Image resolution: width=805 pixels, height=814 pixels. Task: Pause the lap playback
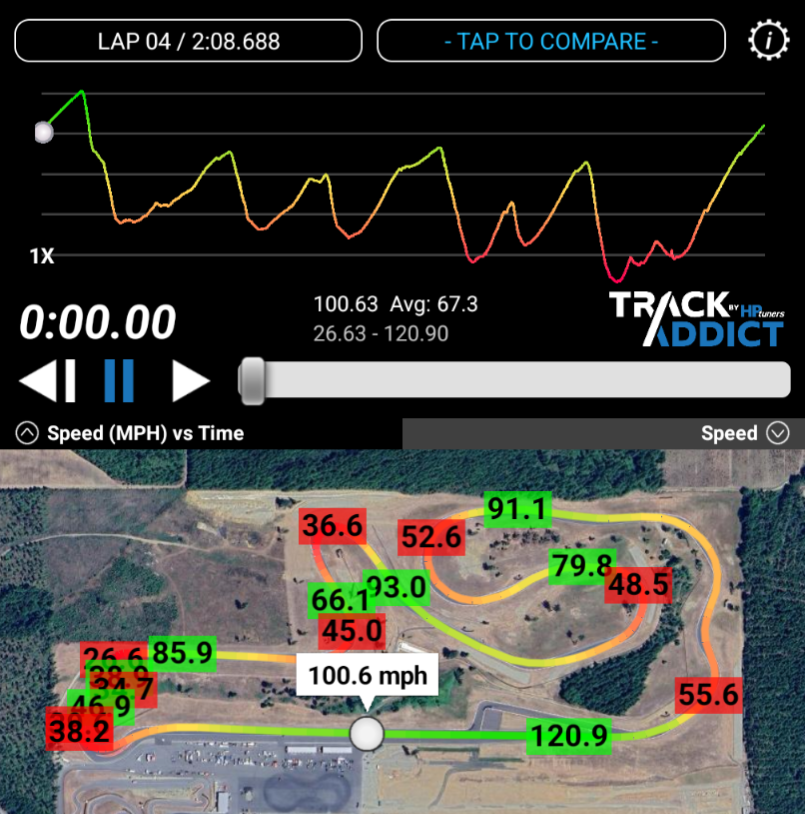click(119, 381)
